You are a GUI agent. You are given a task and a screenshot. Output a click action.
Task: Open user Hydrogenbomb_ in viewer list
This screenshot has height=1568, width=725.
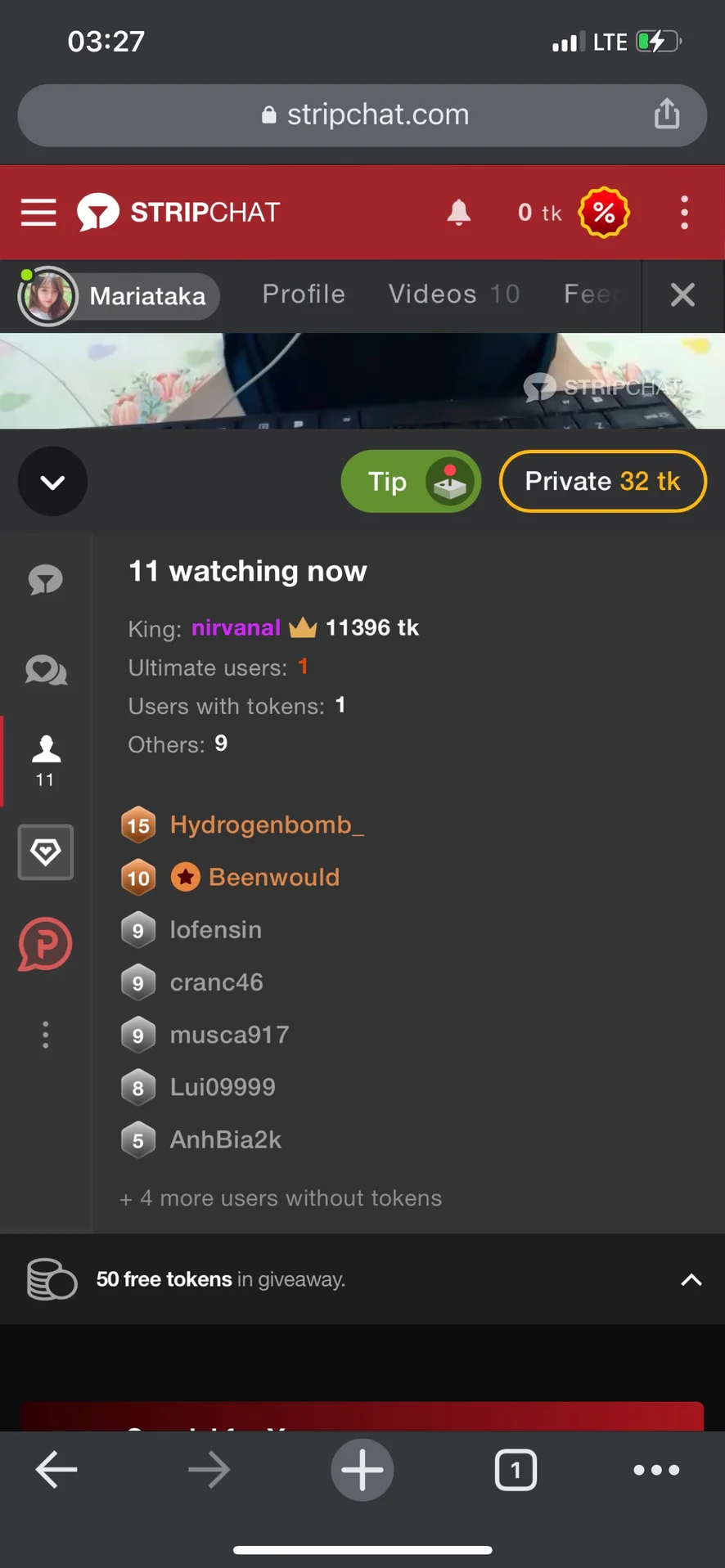coord(266,824)
